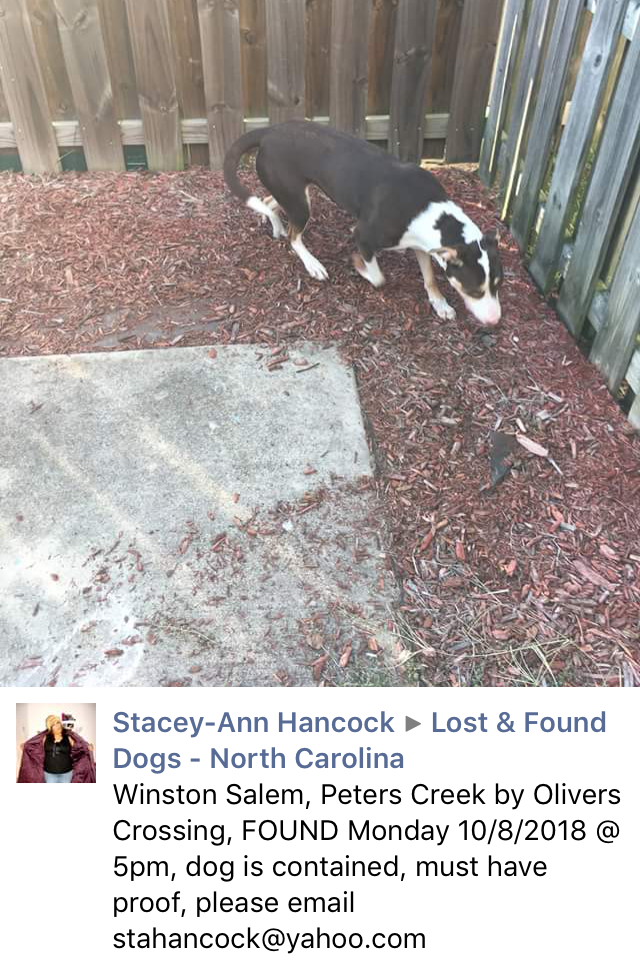The image size is (640, 961).
Task: Tap Stacey-Ann Hancock's profile picture
Action: coord(56,743)
